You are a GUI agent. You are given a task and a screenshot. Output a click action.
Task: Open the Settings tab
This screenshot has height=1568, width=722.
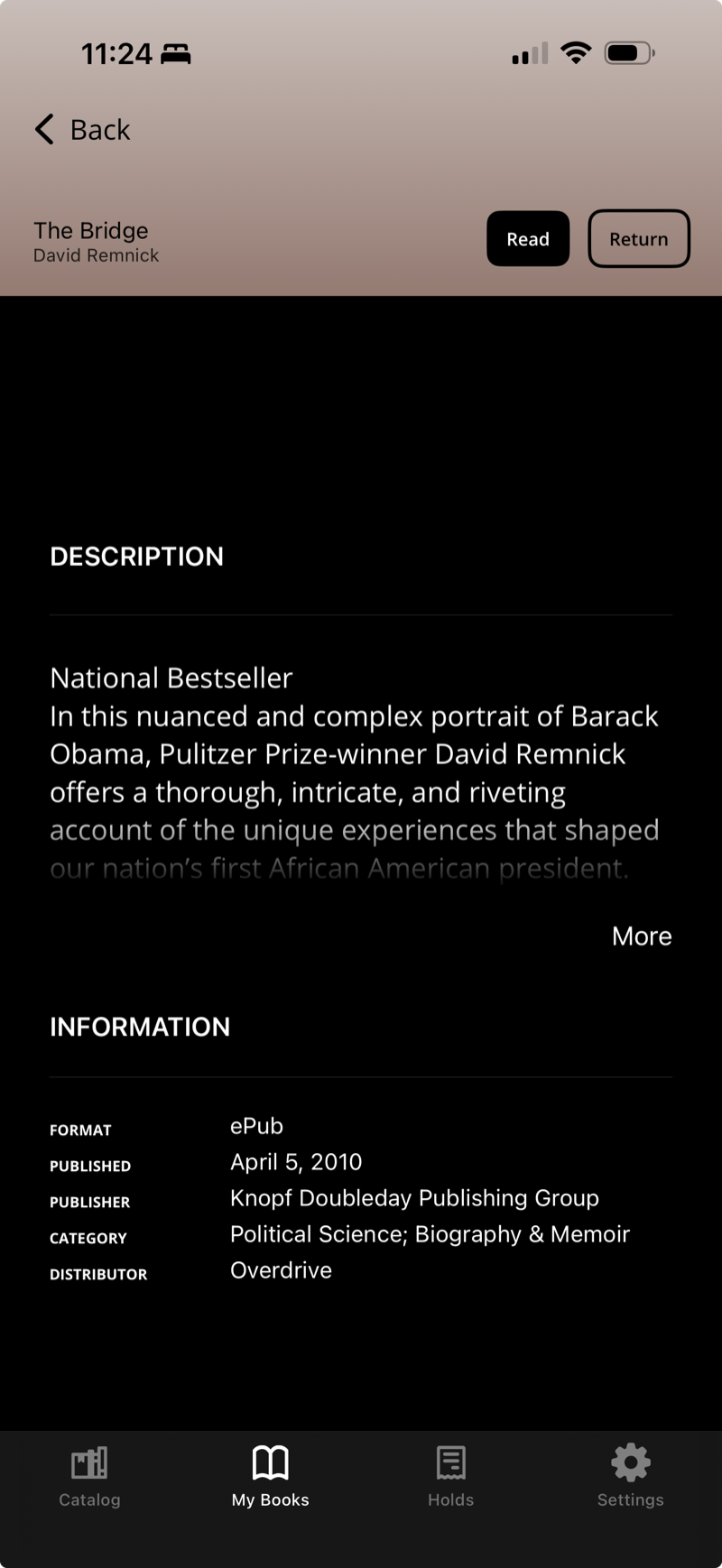(x=630, y=1476)
